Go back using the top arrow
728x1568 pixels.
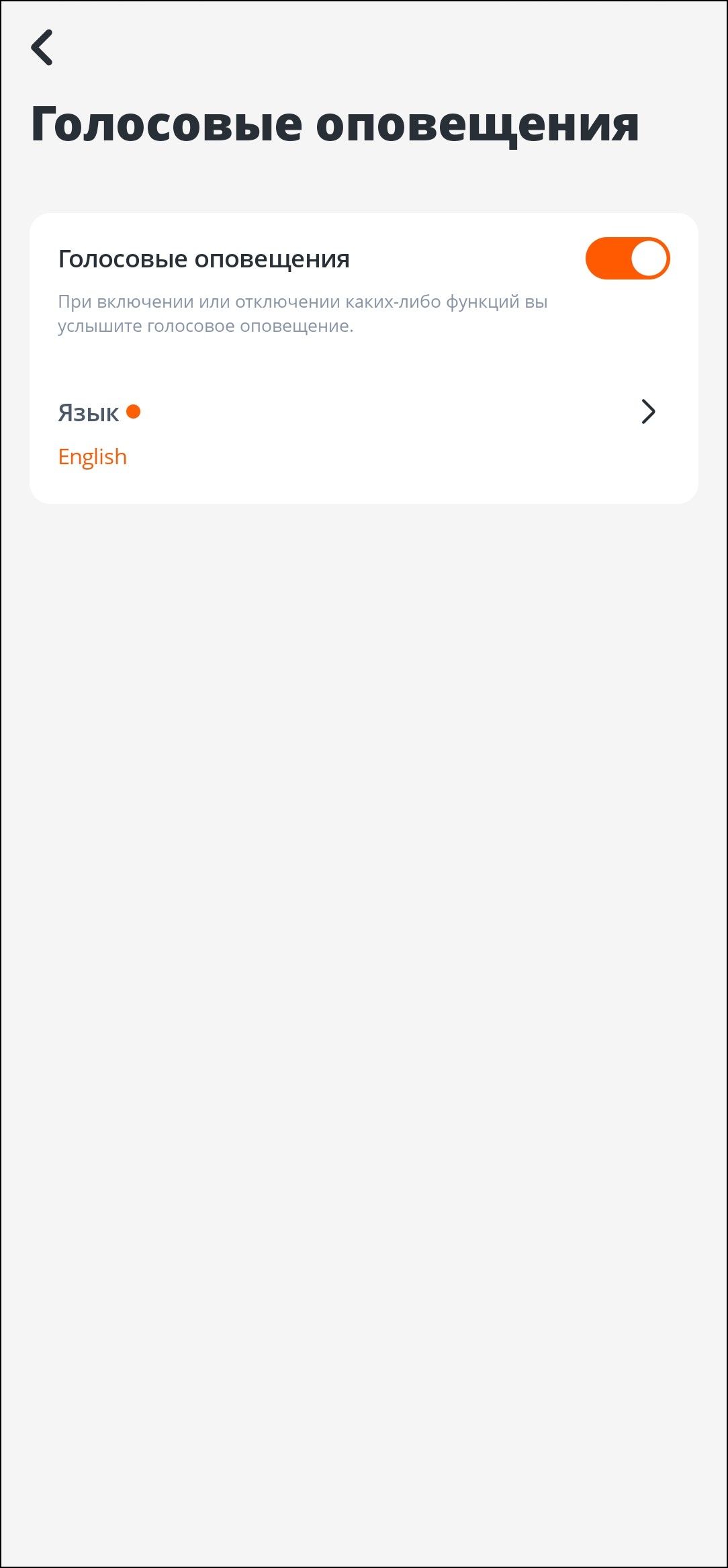(42, 48)
